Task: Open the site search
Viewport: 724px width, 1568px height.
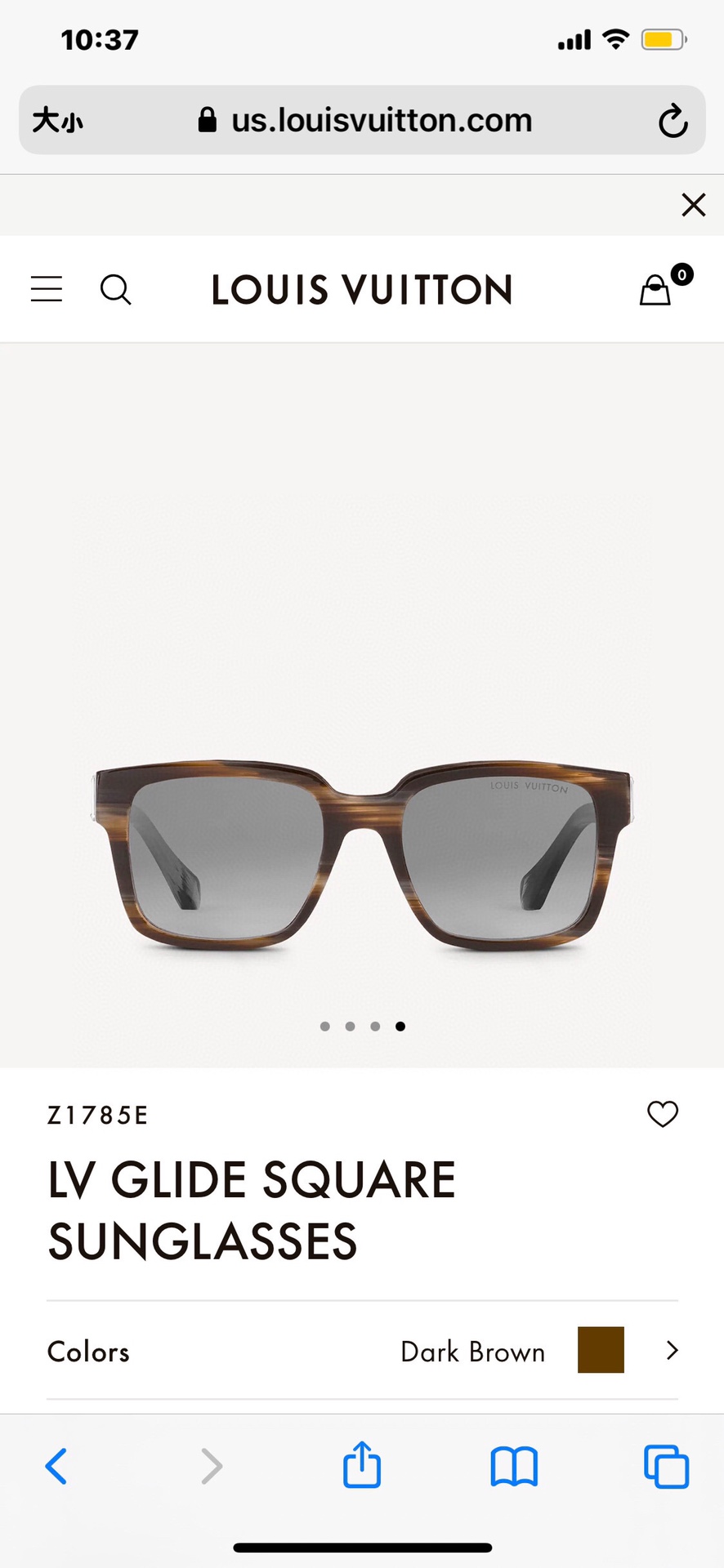Action: coord(115,289)
